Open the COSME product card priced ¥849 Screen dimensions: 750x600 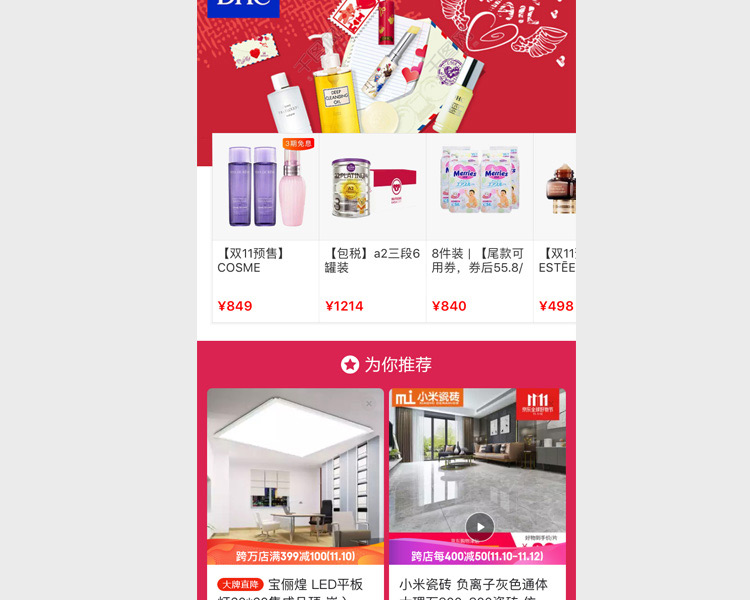coord(265,228)
